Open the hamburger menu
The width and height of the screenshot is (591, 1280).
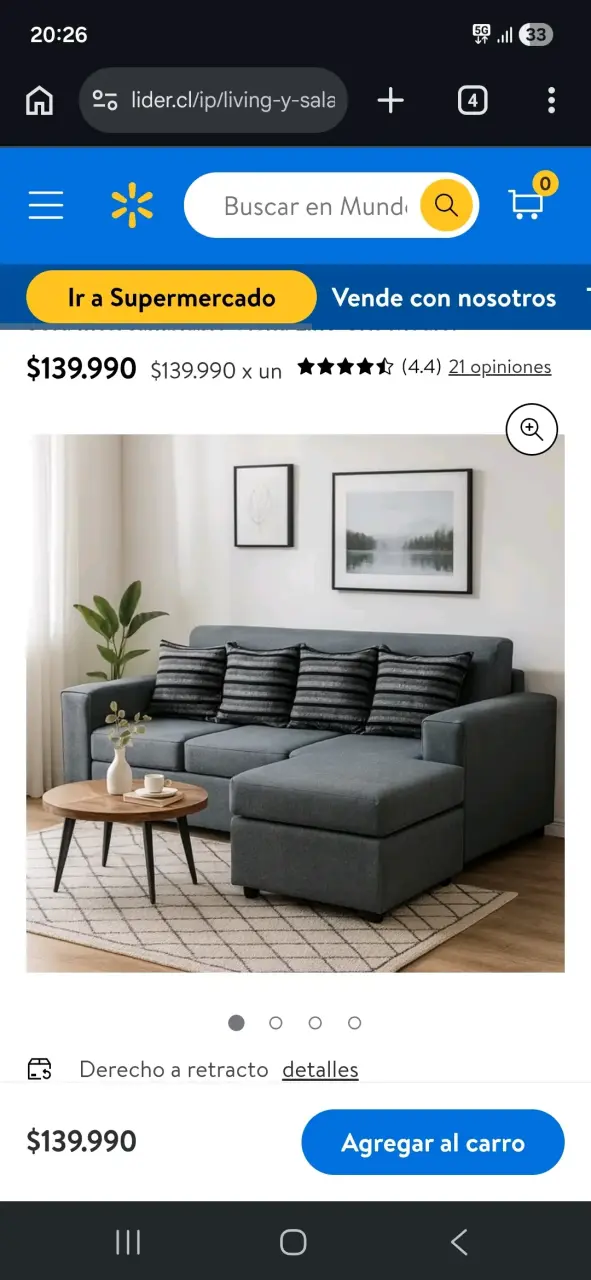[x=46, y=205]
